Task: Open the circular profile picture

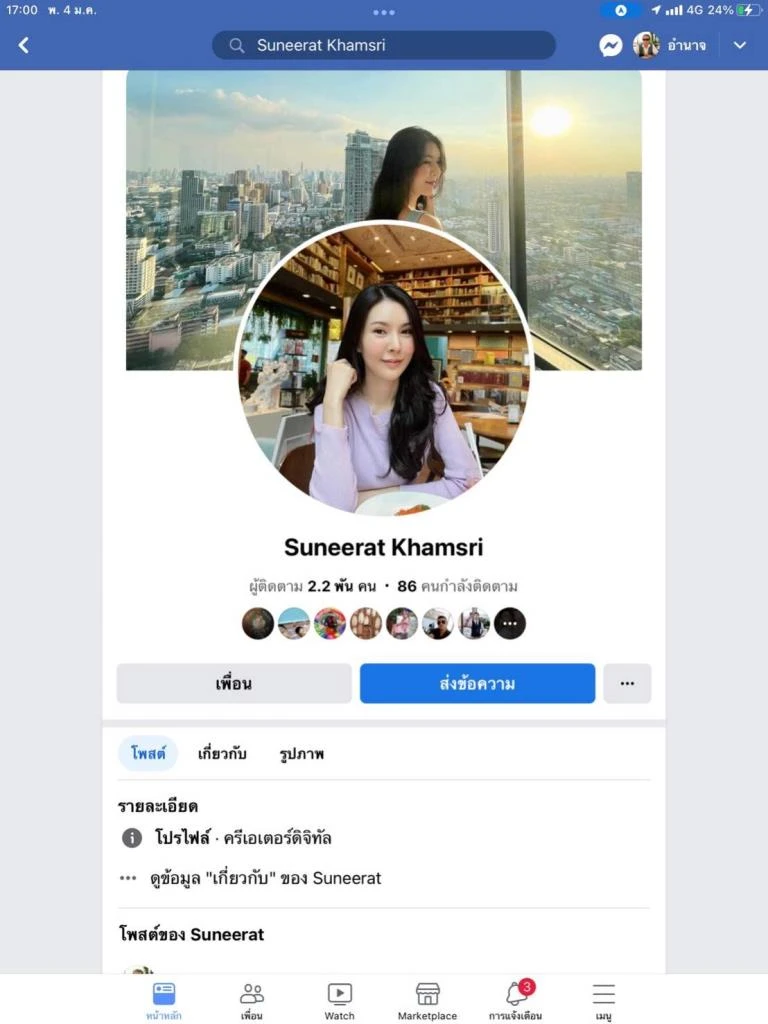Action: click(x=384, y=370)
